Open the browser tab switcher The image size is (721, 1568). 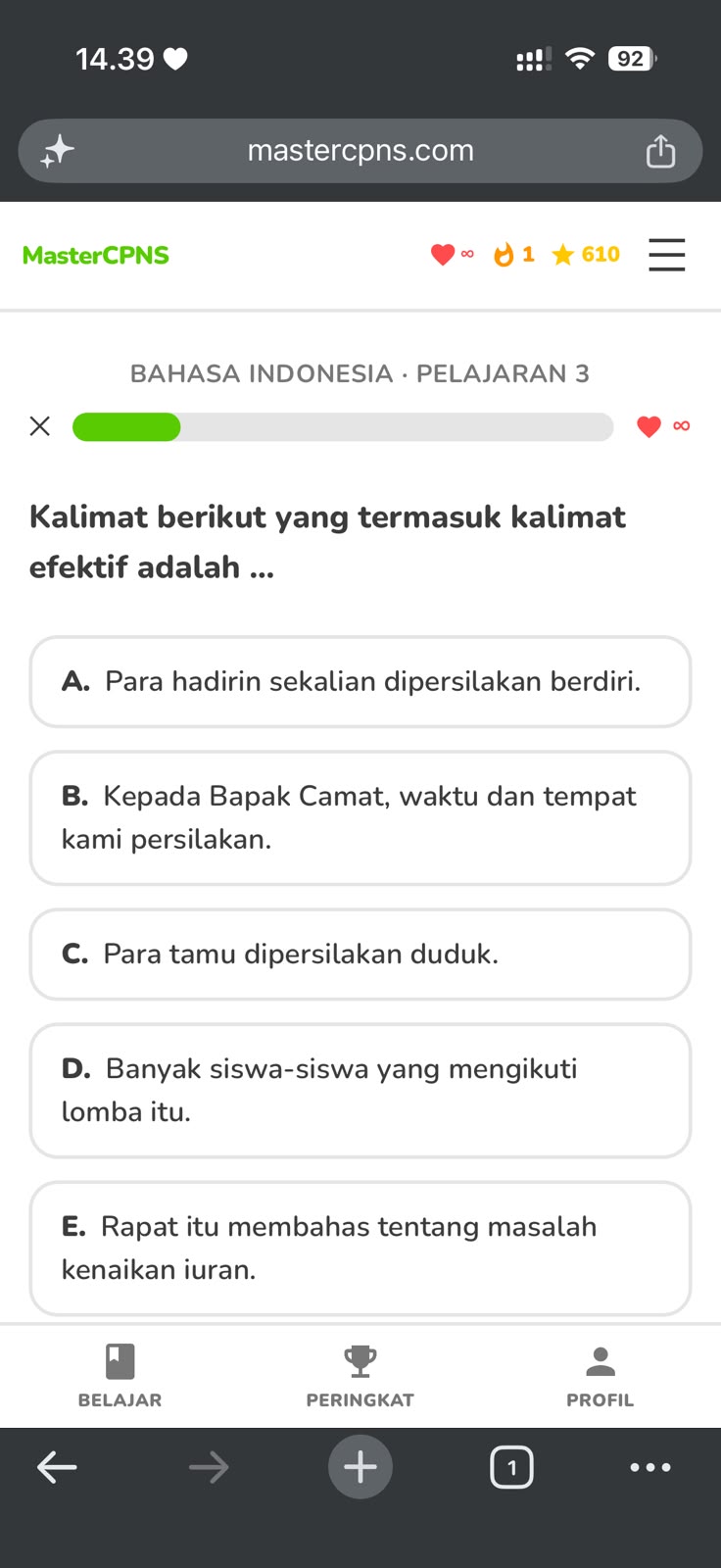[511, 1467]
